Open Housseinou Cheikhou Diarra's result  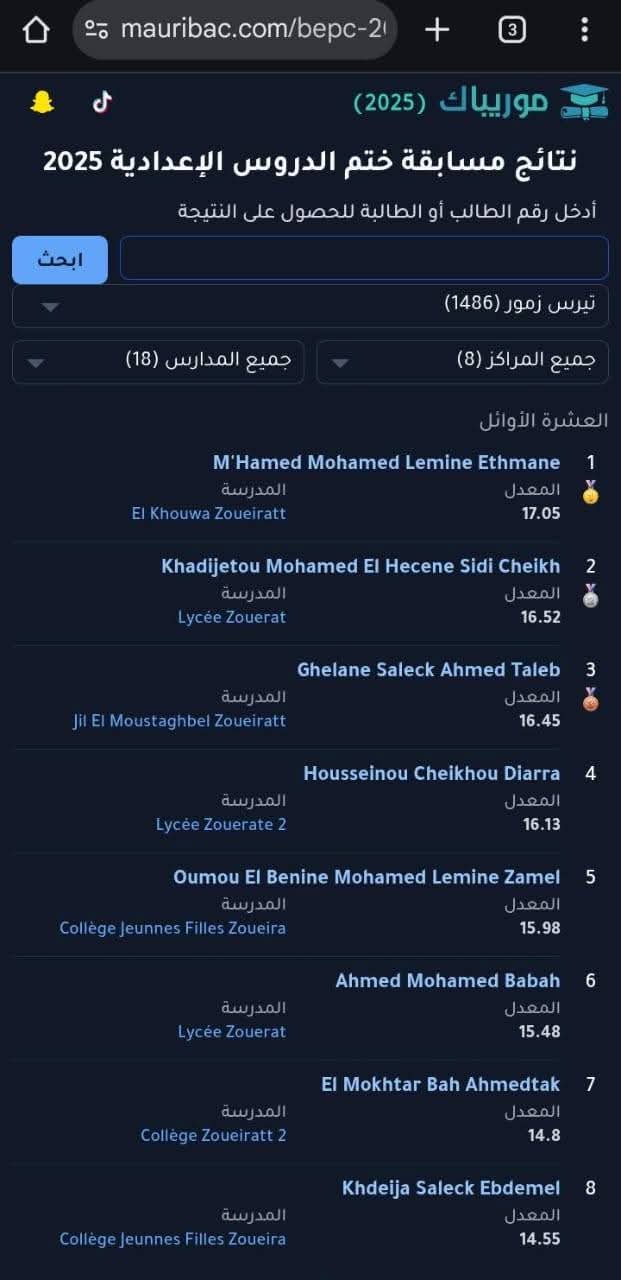click(432, 774)
